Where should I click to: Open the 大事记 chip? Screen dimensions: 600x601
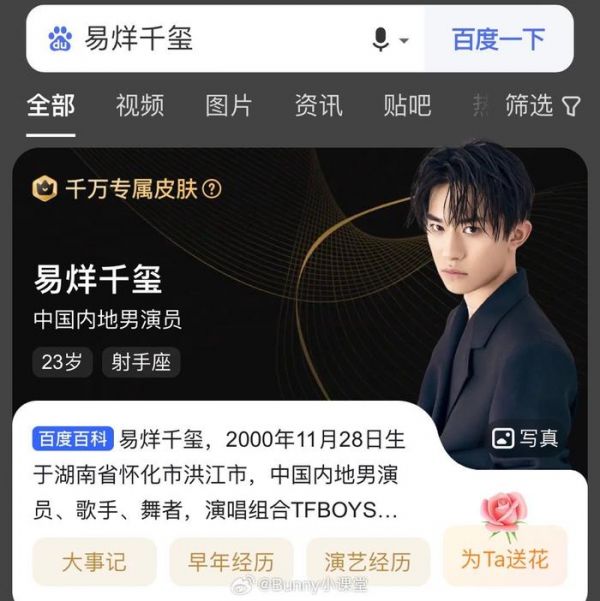[95, 561]
